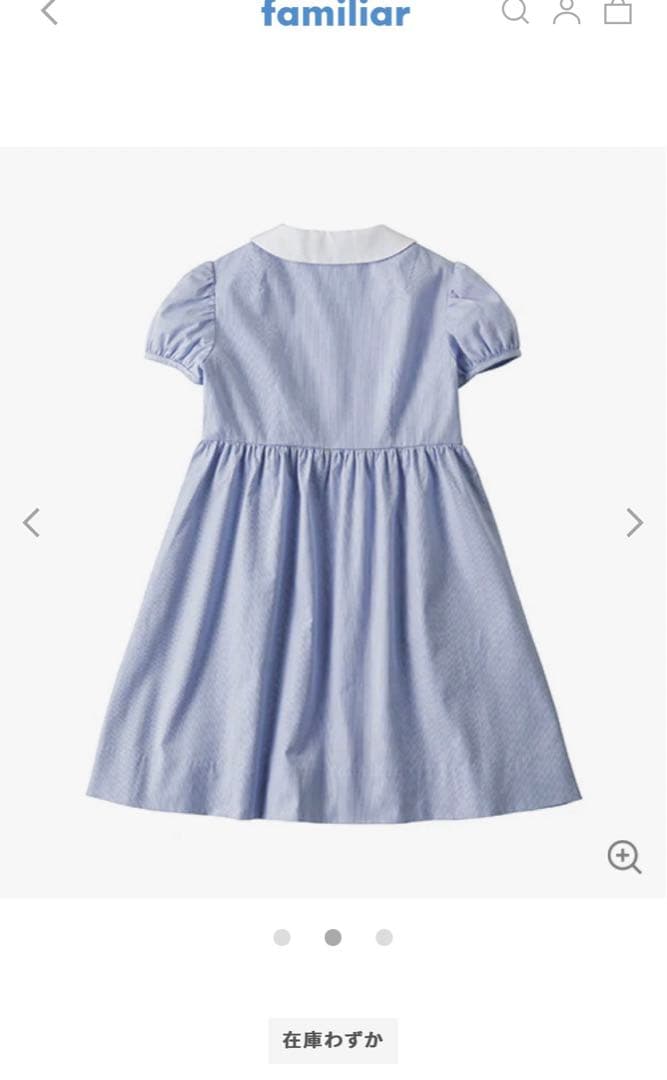Open the account profile icon

pyautogui.click(x=566, y=11)
